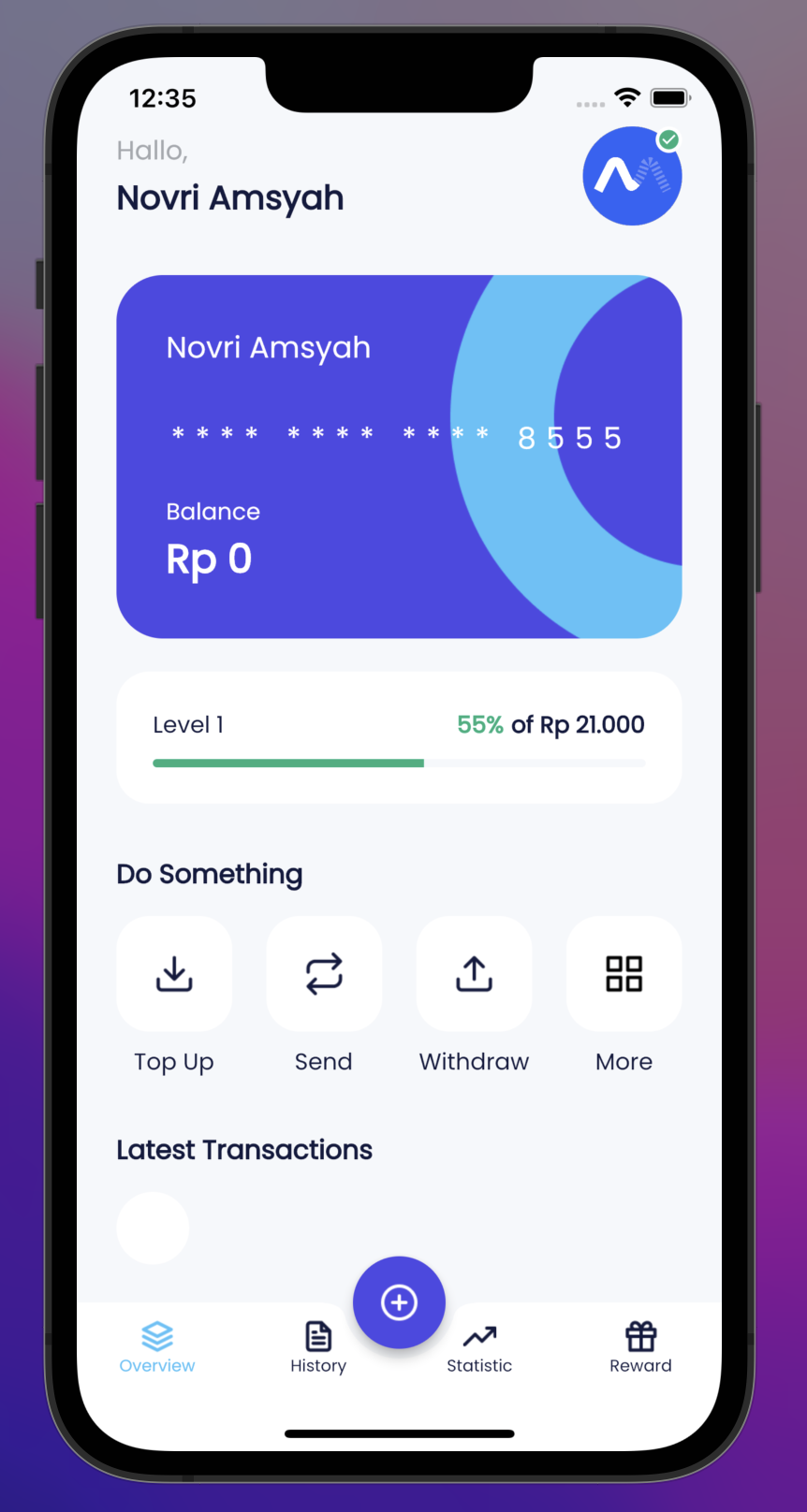Switch to the History tab
807x1512 pixels.
pos(317,1347)
